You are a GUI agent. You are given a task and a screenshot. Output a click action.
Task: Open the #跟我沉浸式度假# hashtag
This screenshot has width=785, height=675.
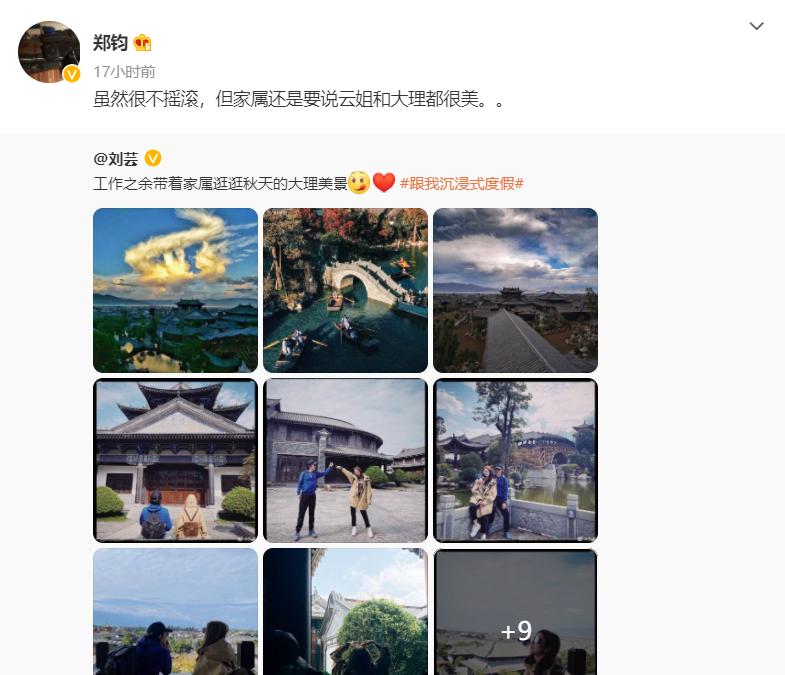[462, 183]
